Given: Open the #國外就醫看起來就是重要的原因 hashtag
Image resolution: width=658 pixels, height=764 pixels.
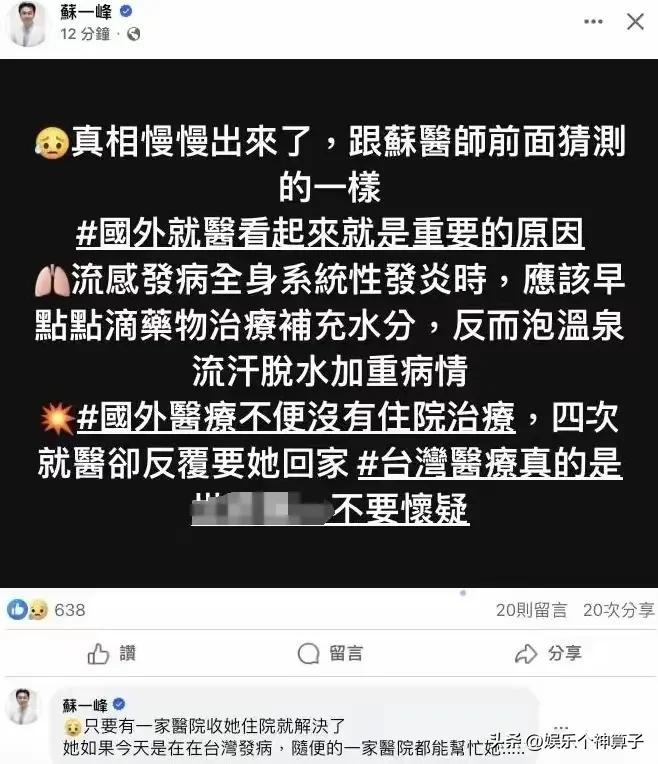Looking at the screenshot, I should (x=329, y=233).
